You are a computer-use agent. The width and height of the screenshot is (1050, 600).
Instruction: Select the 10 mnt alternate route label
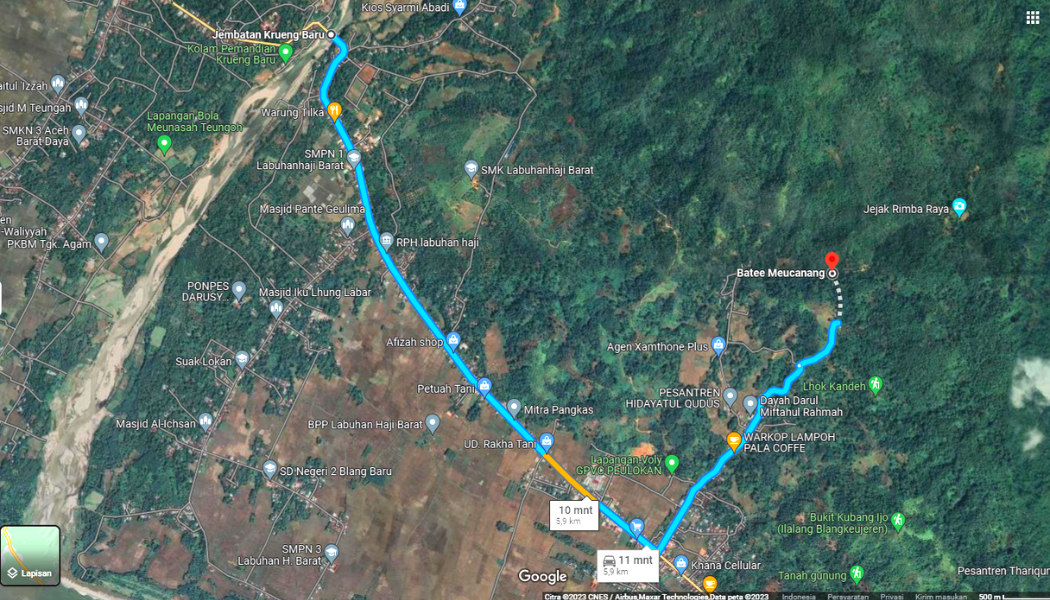[x=575, y=514]
